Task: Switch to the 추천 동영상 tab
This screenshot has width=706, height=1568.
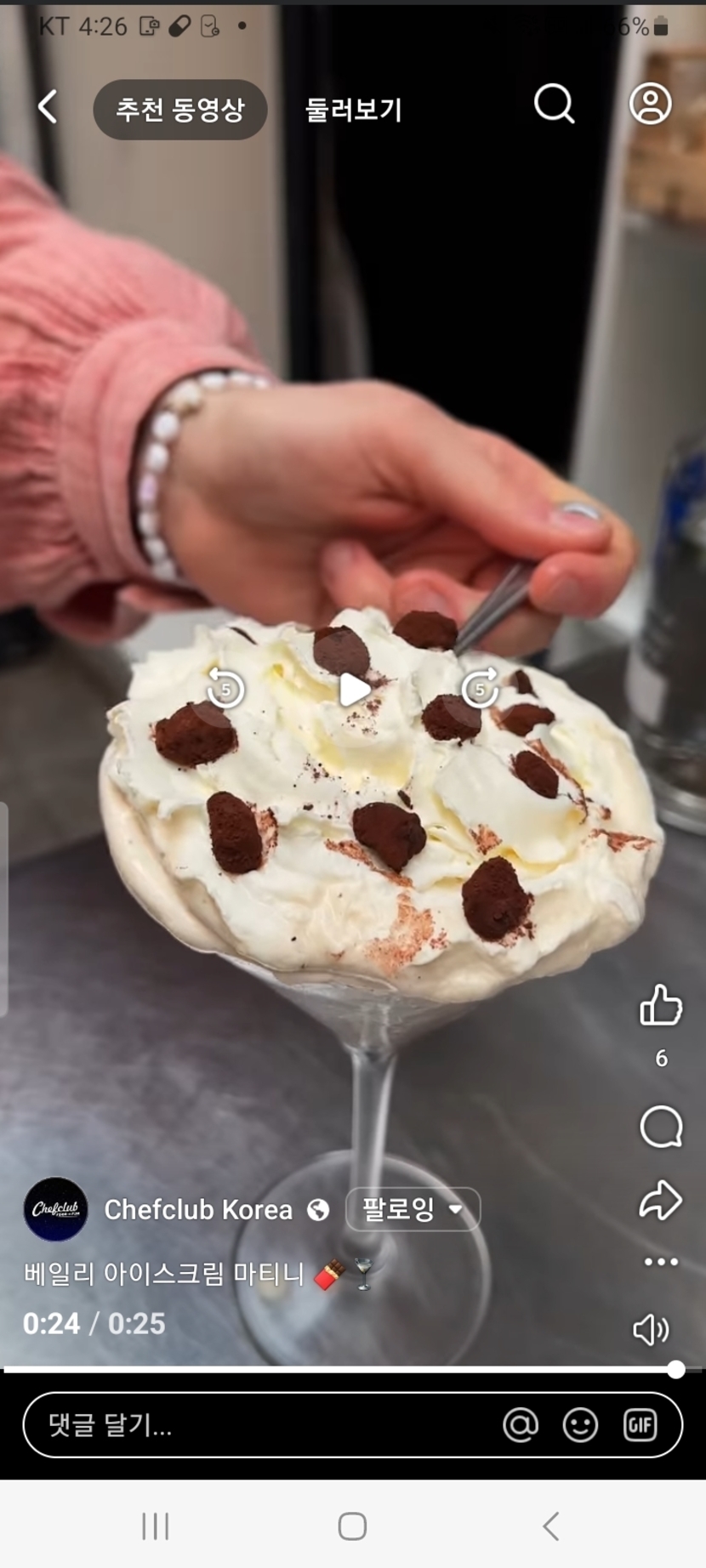Action: tap(180, 109)
